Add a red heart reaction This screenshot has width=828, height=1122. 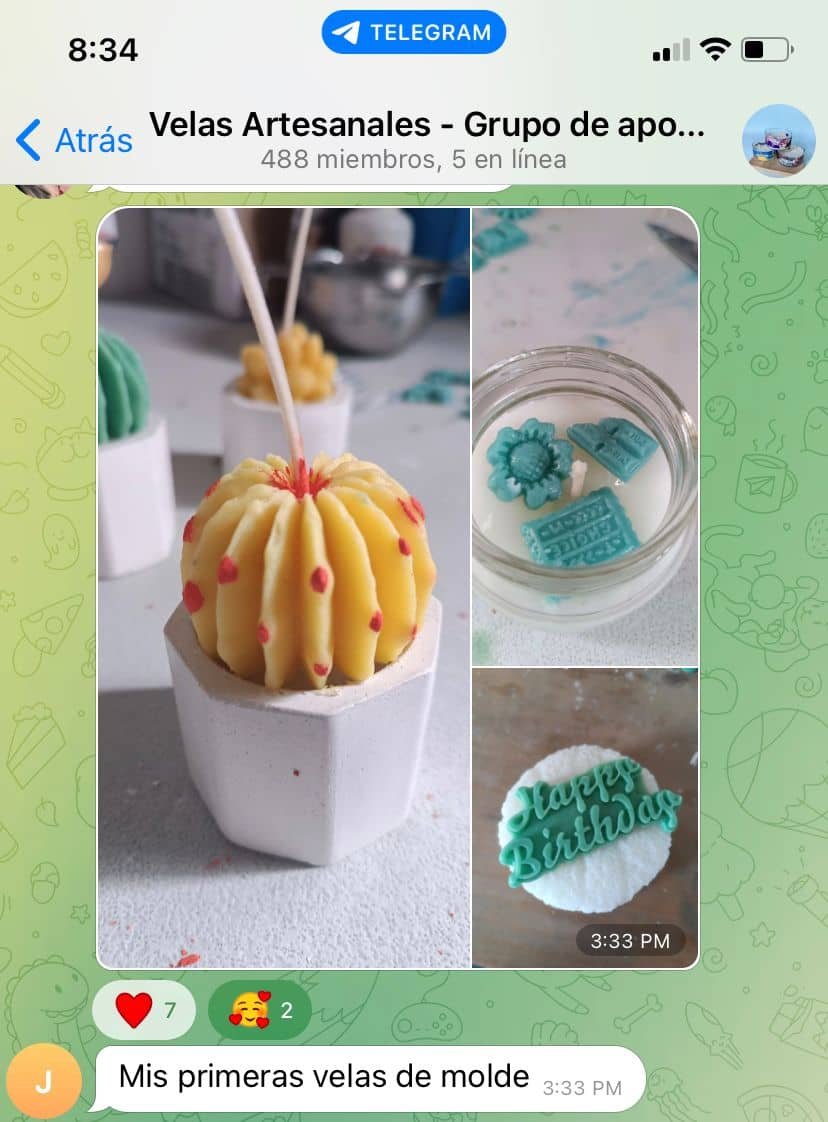tap(144, 1010)
